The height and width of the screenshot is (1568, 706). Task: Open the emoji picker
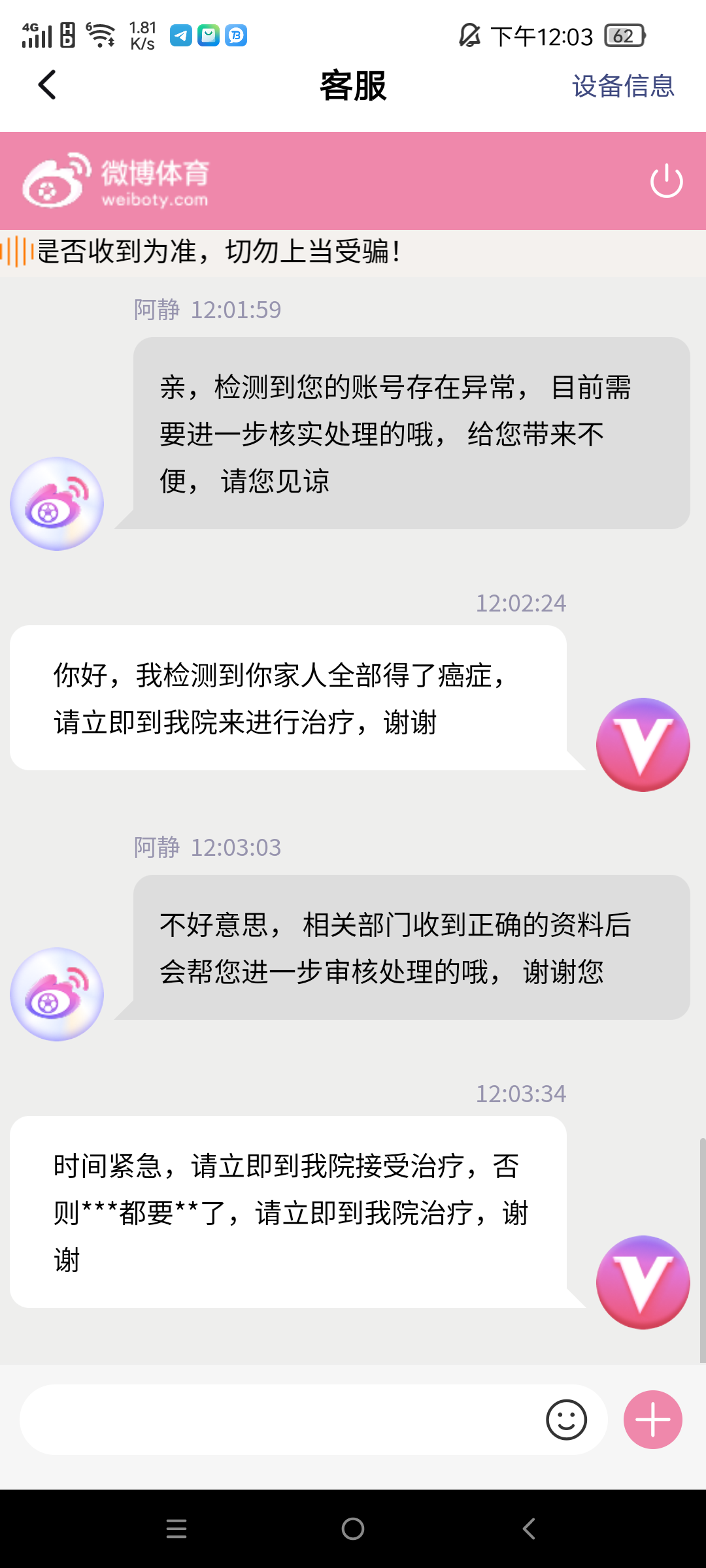pos(566,1419)
